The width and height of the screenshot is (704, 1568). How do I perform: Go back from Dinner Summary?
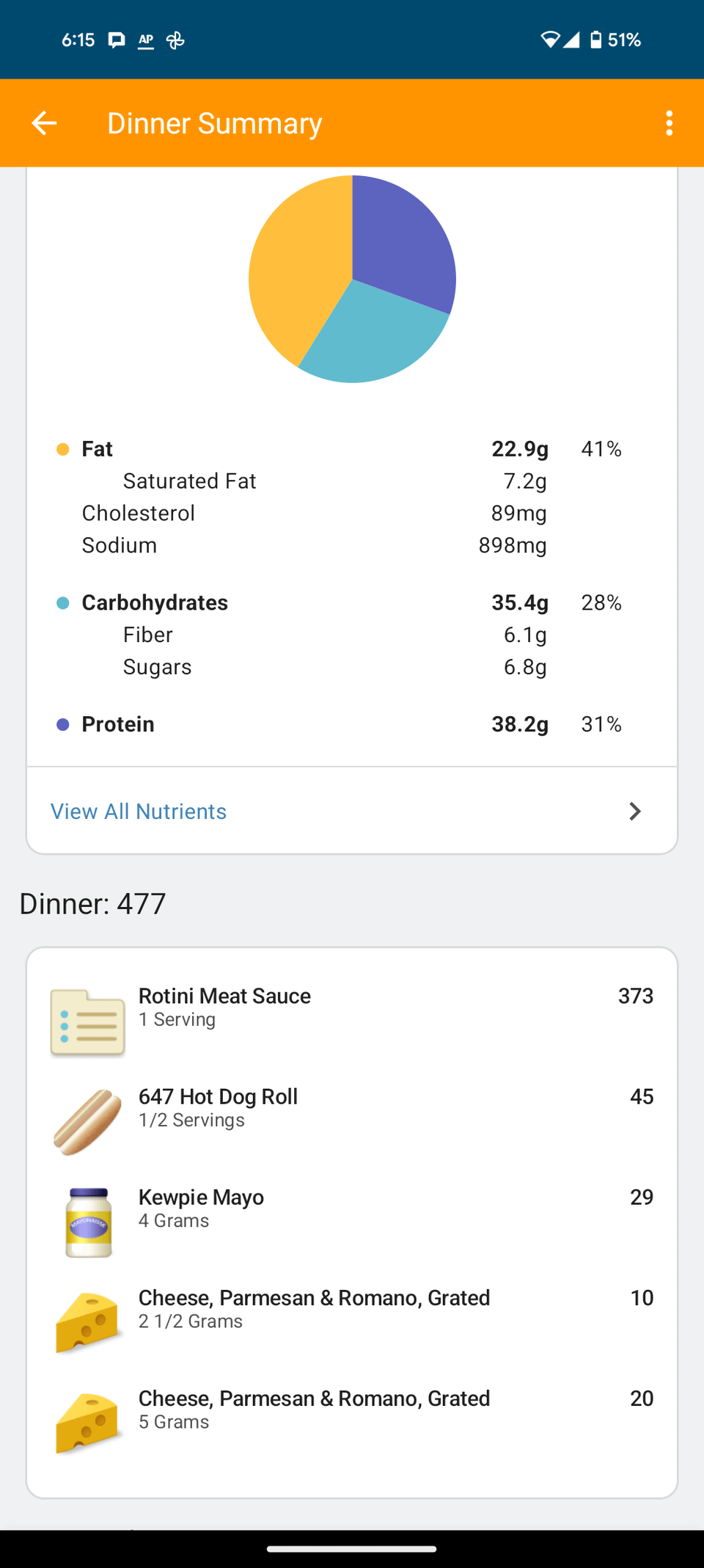(44, 123)
